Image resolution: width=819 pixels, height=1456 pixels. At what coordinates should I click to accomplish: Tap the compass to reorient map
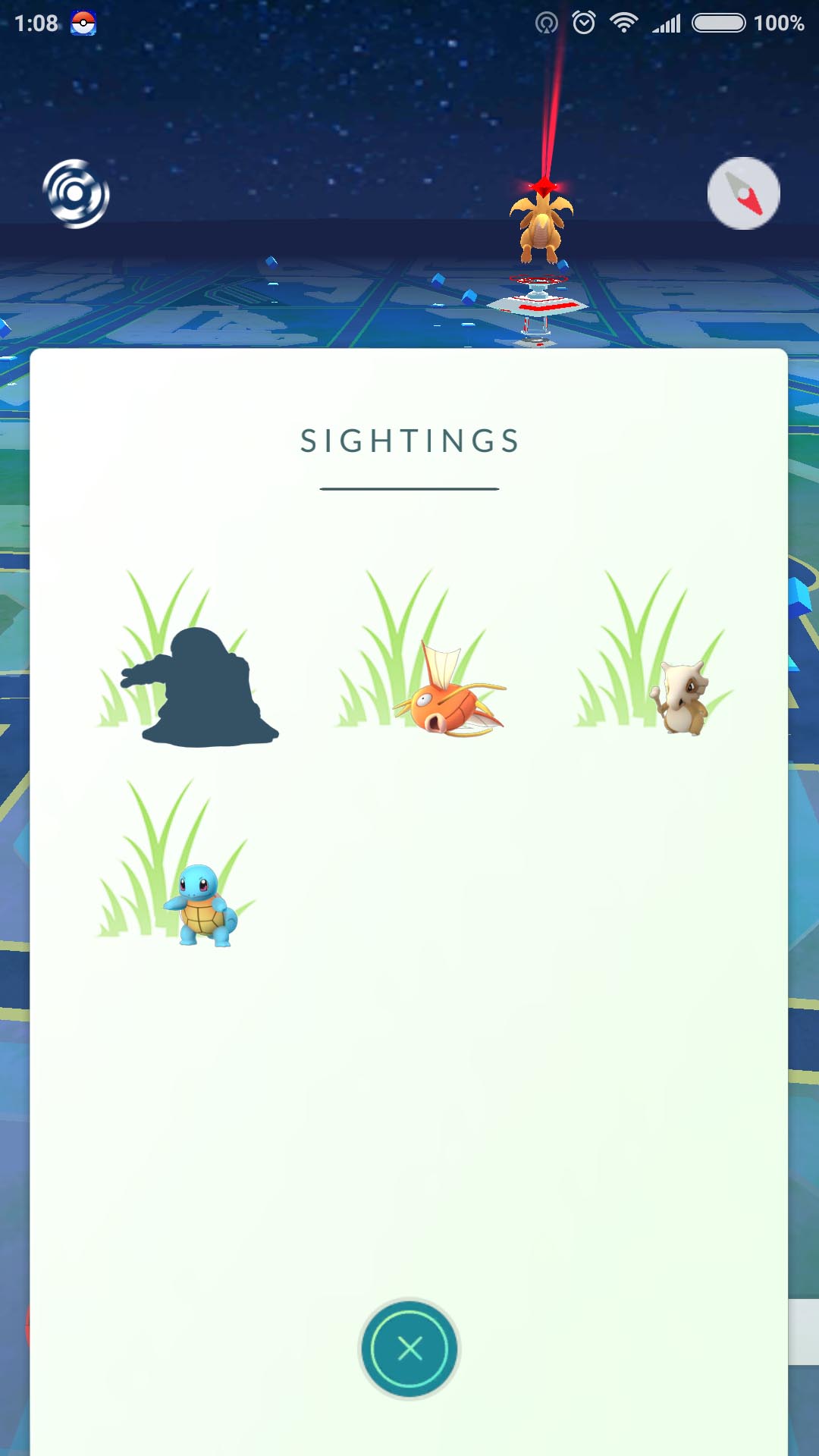743,193
